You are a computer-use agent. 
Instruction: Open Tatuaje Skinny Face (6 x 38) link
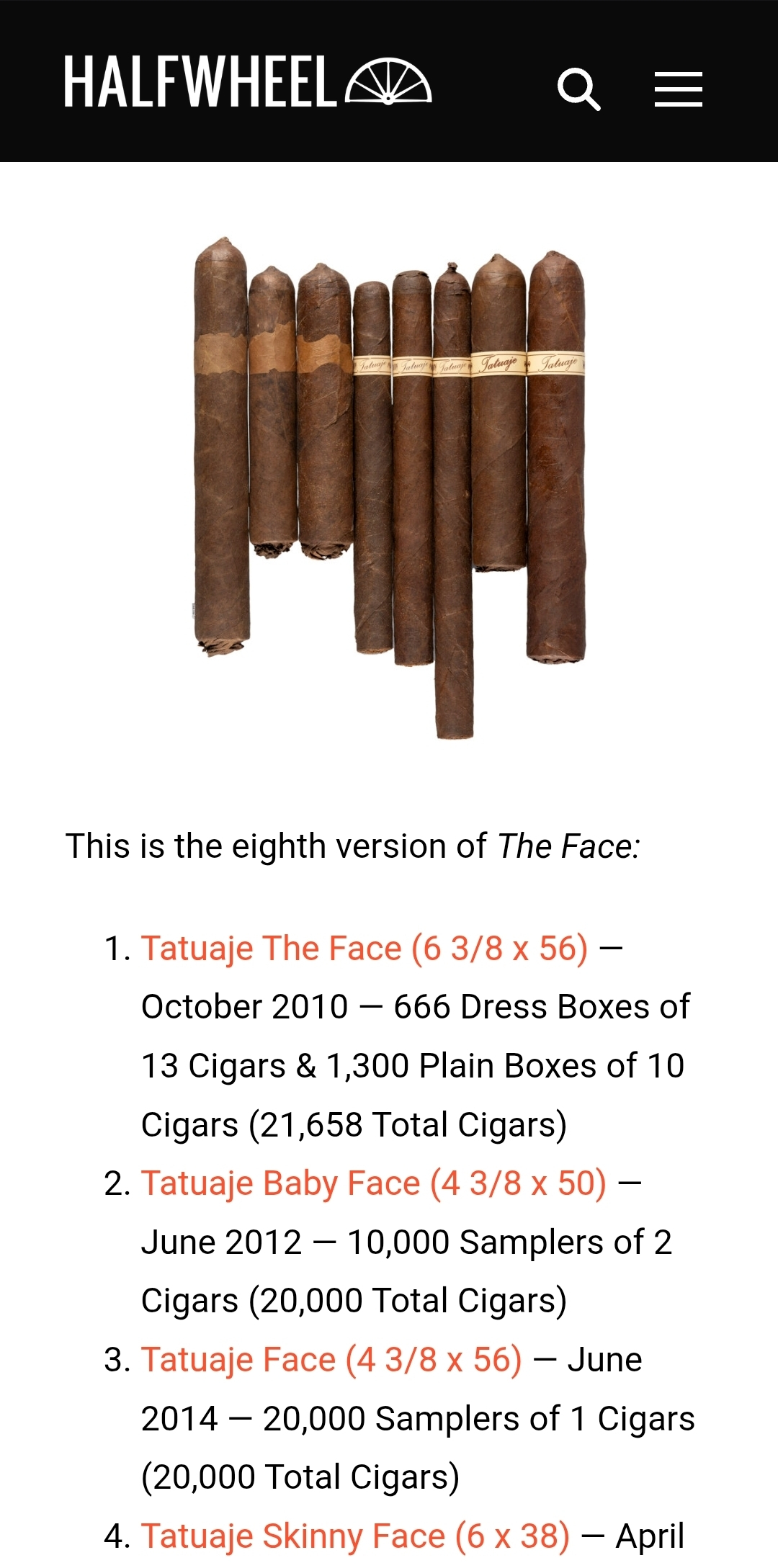(x=355, y=1536)
